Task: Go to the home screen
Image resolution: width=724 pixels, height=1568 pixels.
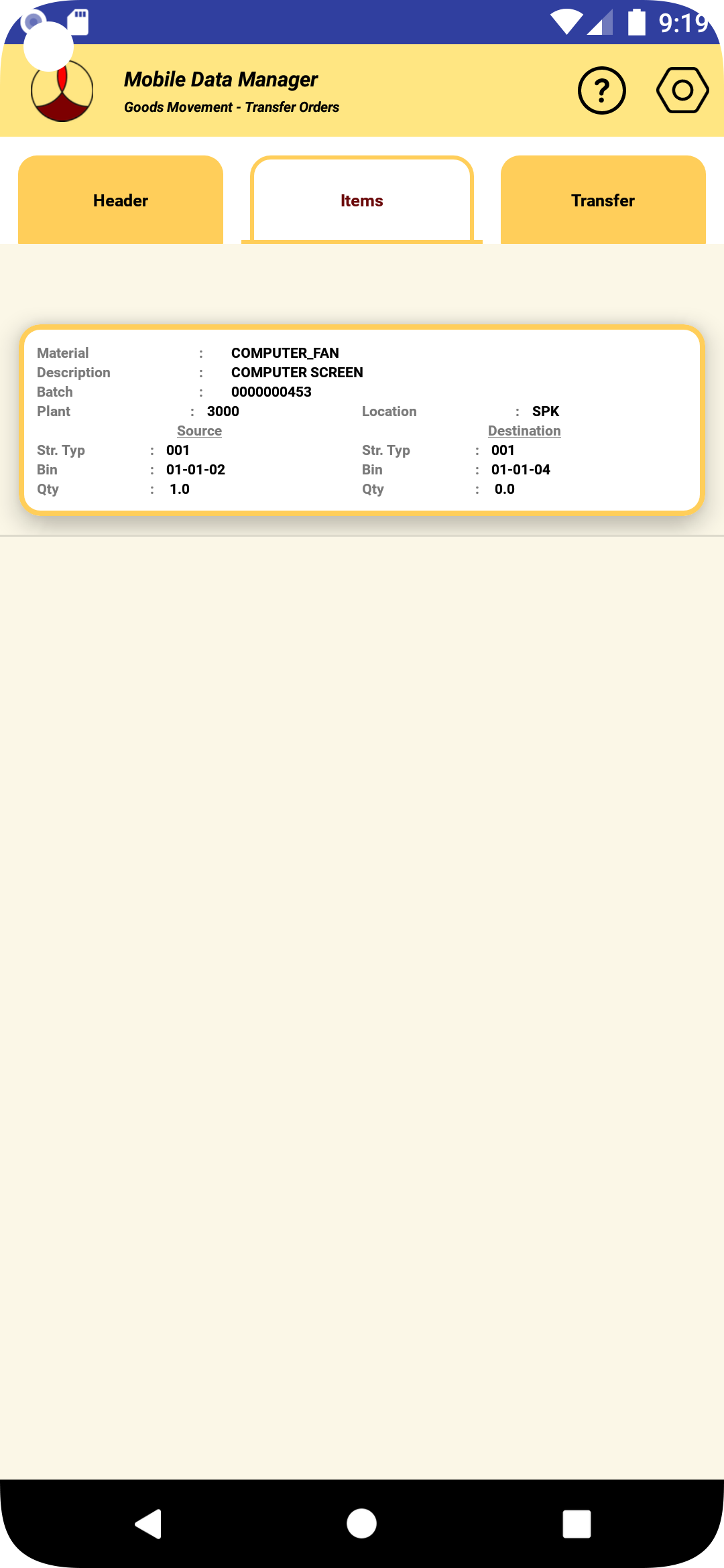Action: point(362,1524)
